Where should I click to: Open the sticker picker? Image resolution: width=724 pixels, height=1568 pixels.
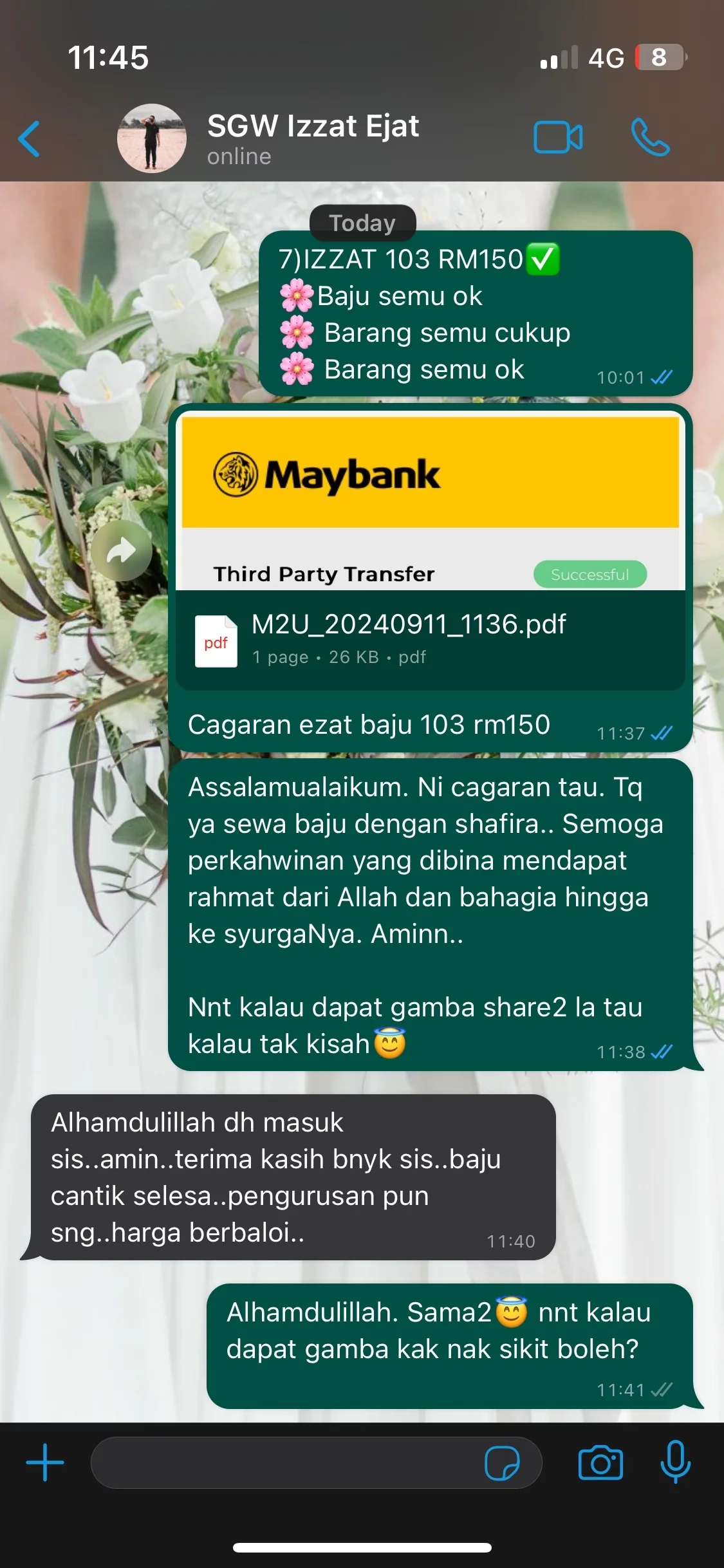point(502,1463)
